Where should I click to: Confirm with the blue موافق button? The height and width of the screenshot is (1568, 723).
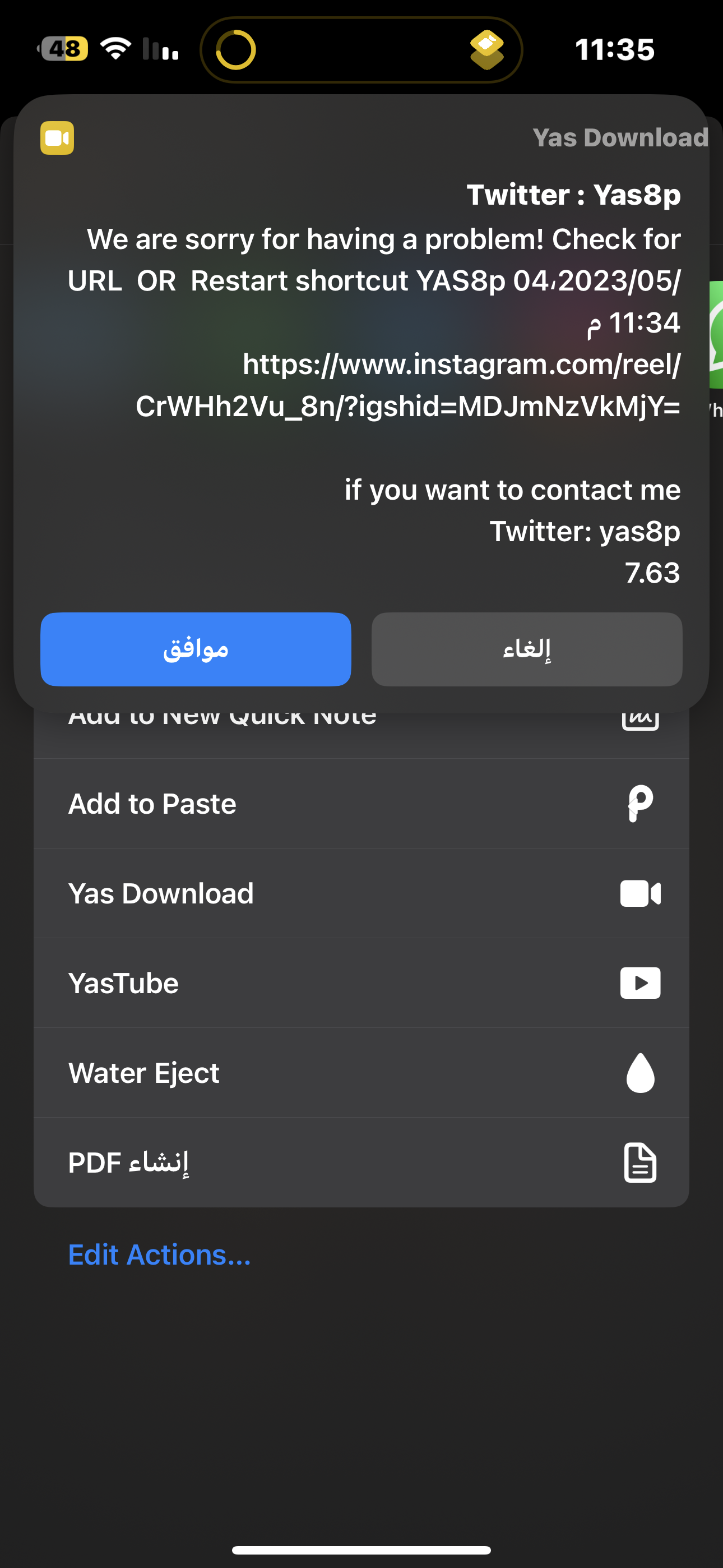point(196,649)
